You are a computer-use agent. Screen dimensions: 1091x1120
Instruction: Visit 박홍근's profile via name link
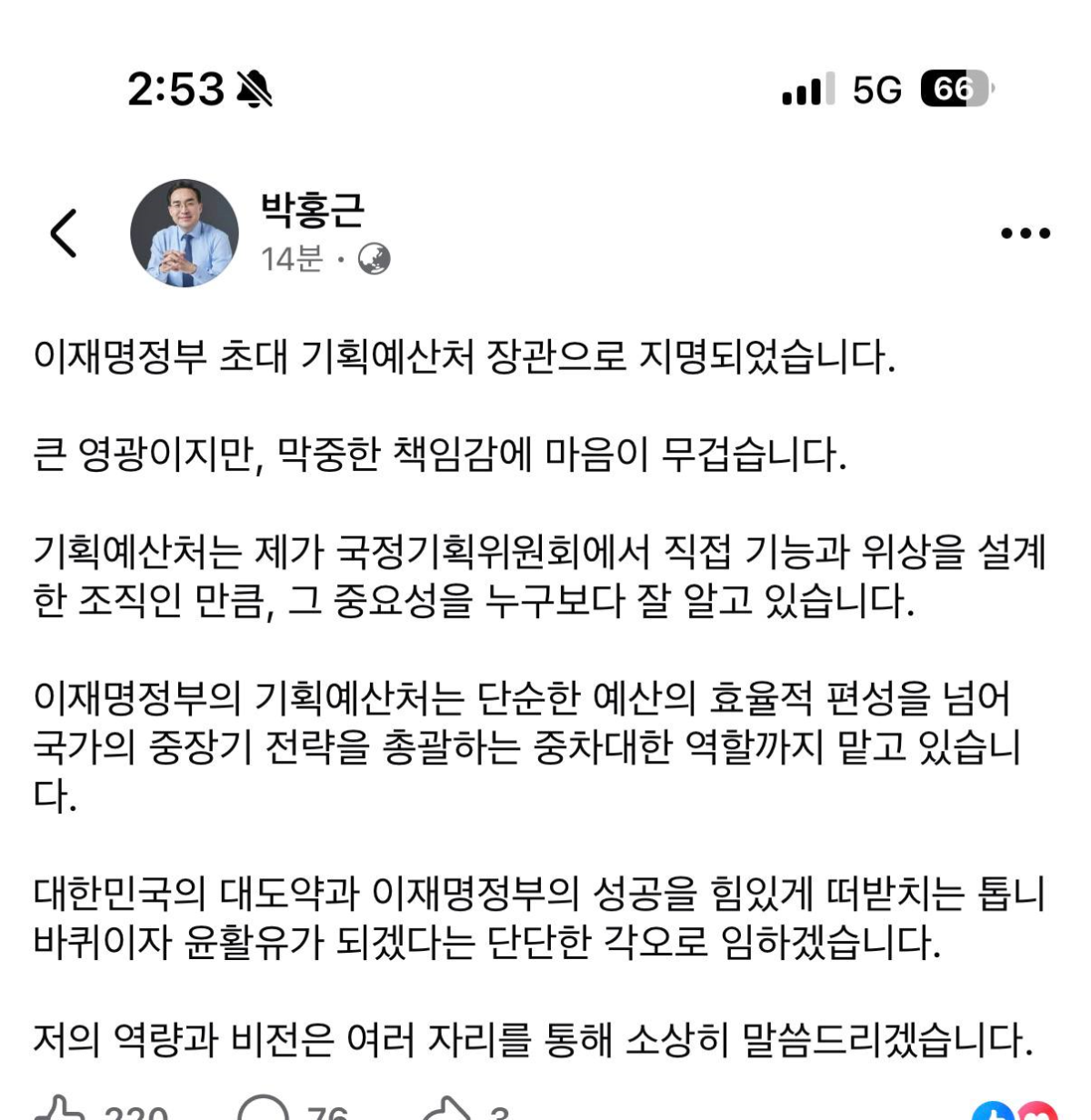(309, 211)
